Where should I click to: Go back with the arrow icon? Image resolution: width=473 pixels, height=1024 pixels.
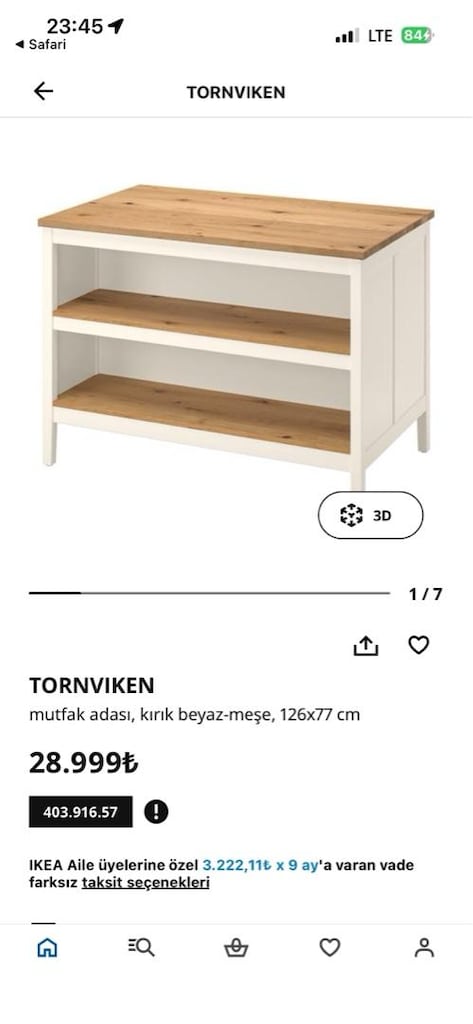43,91
